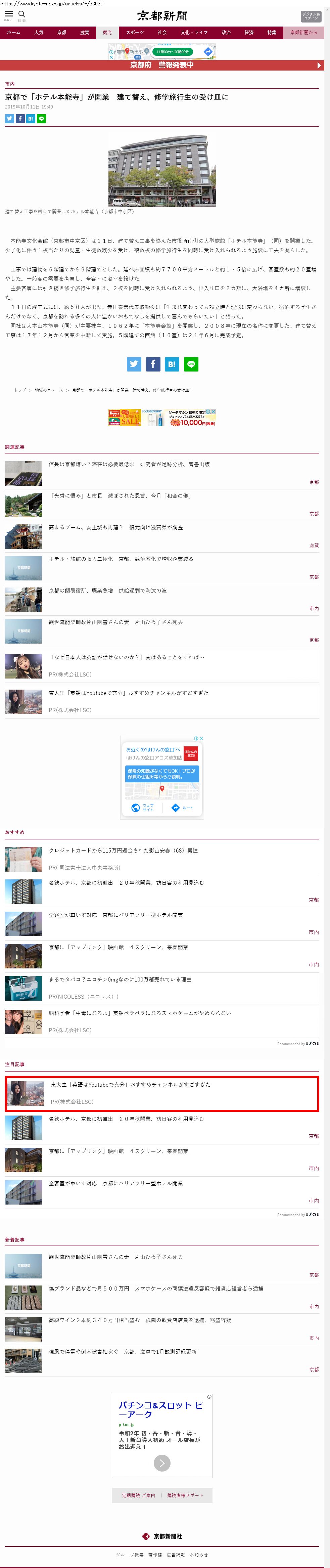Share via large LINE button under article
The image size is (330, 1568).
tap(191, 364)
